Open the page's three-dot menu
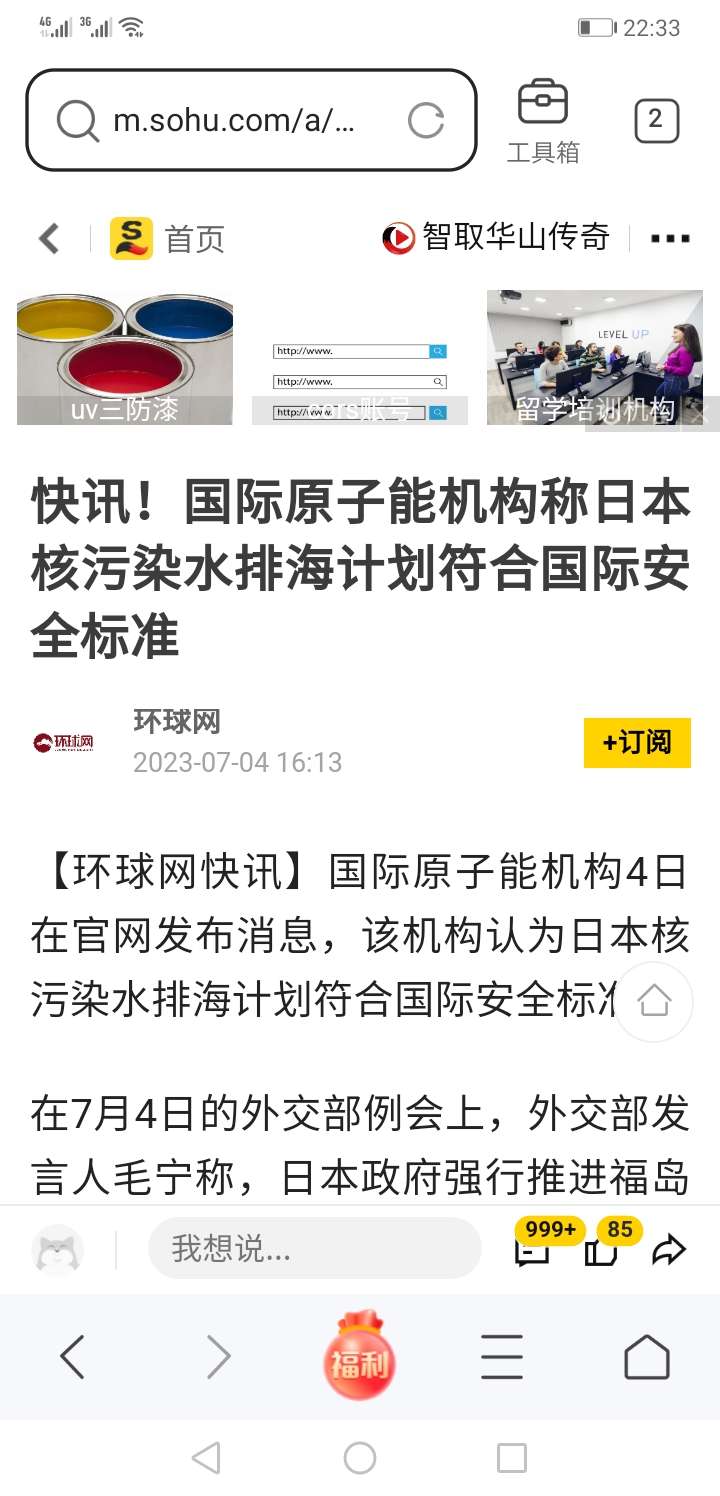Screen dimensions: 720x1496 point(669,239)
